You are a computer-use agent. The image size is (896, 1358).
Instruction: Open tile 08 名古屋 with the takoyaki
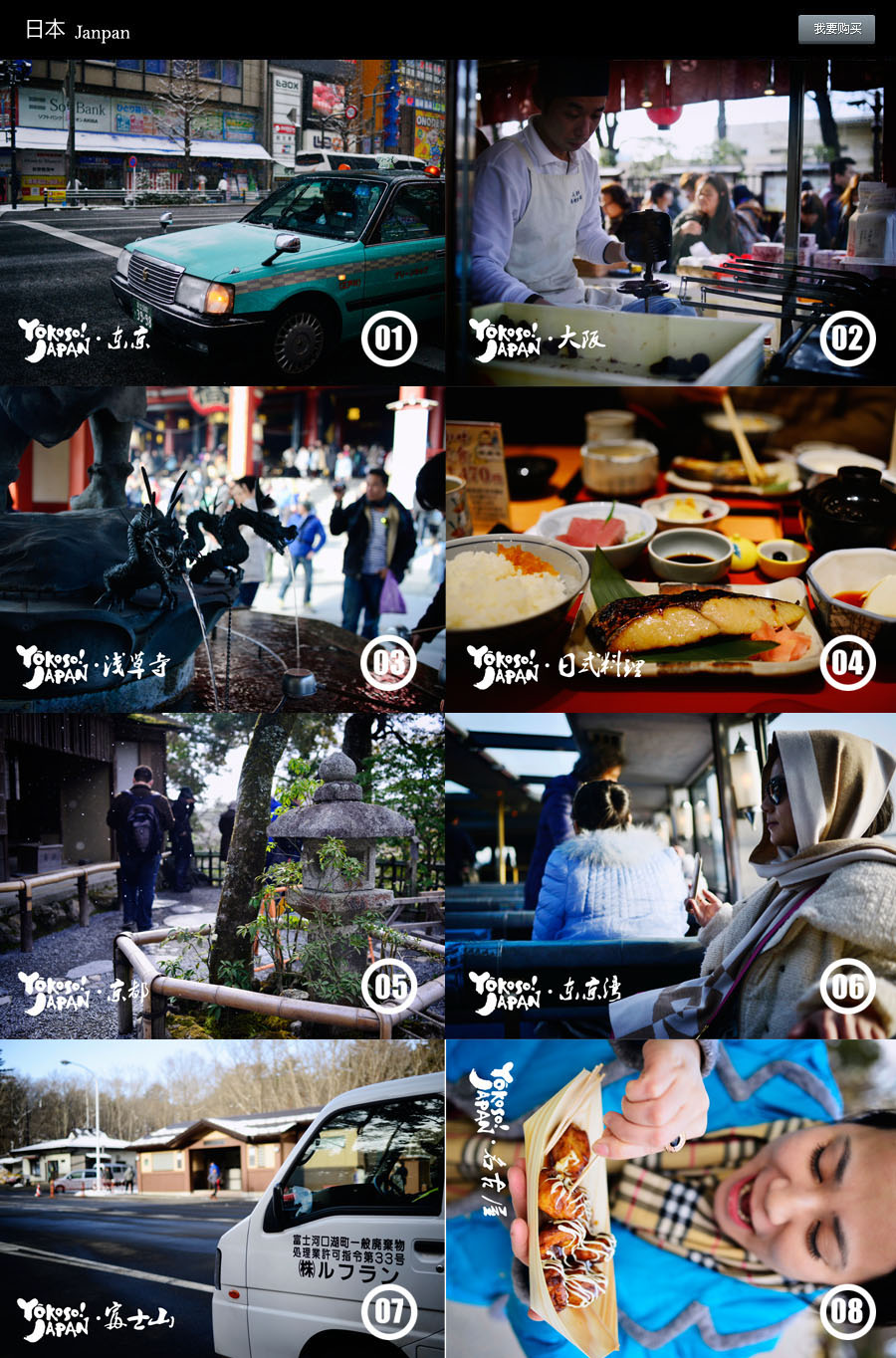click(x=671, y=1199)
